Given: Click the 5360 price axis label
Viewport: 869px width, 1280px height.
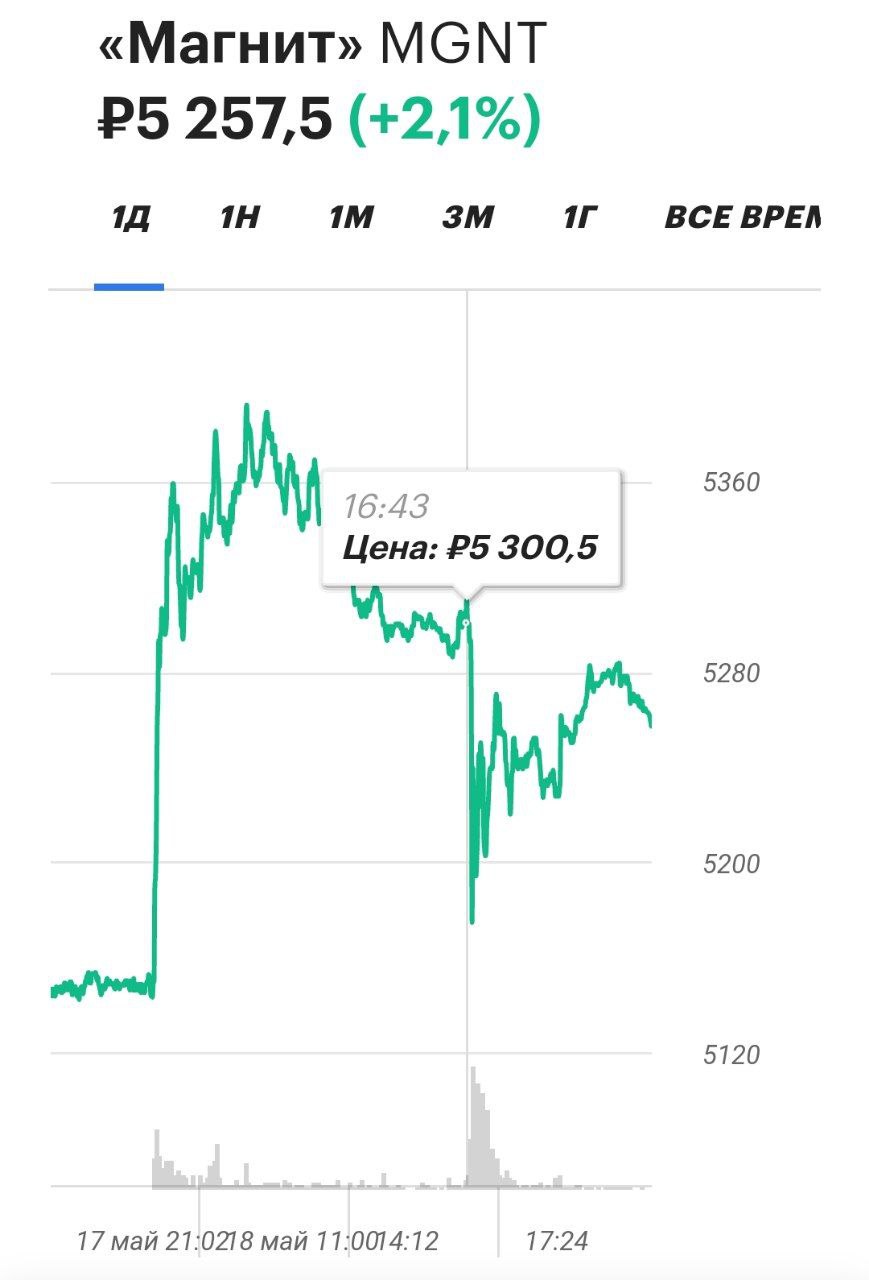Looking at the screenshot, I should click(733, 482).
